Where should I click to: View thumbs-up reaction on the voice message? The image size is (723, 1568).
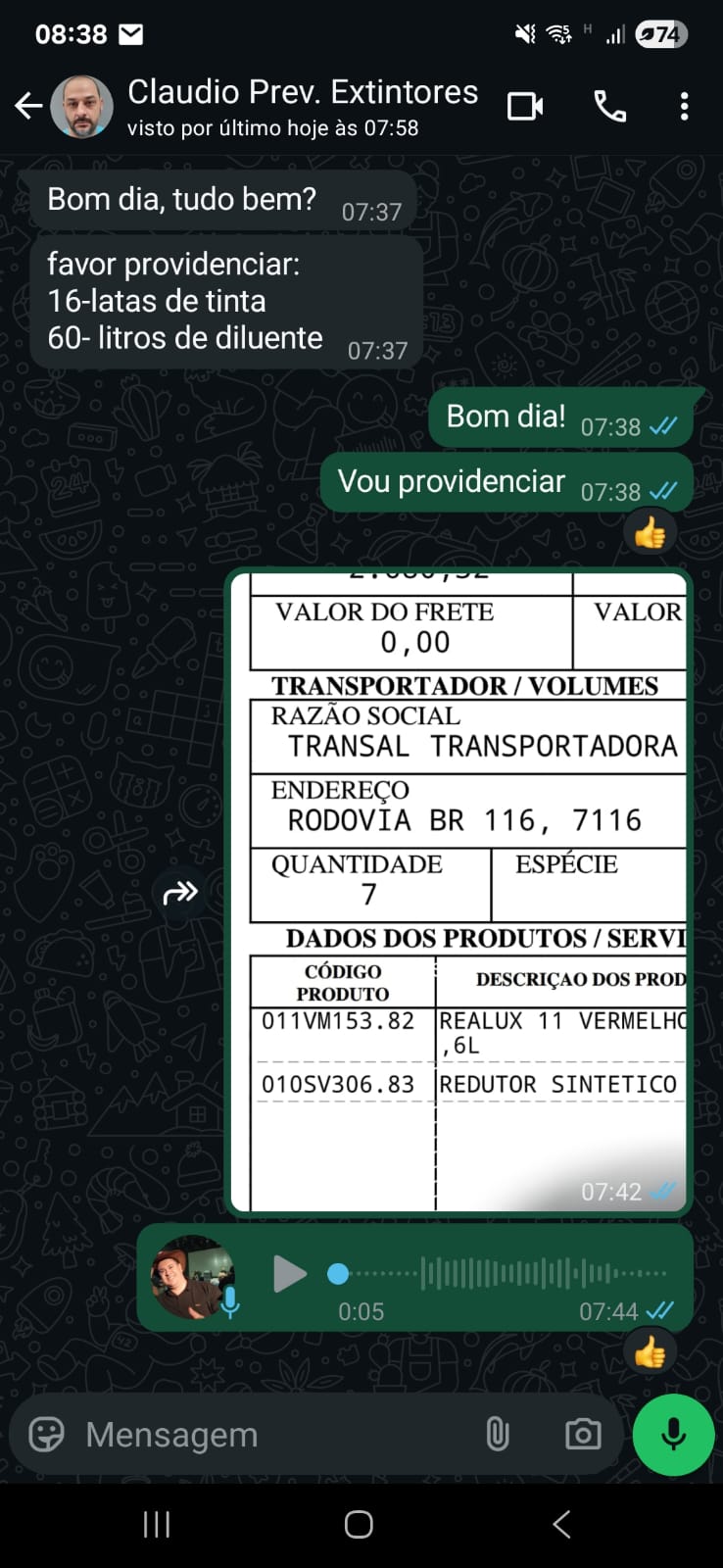click(650, 1353)
